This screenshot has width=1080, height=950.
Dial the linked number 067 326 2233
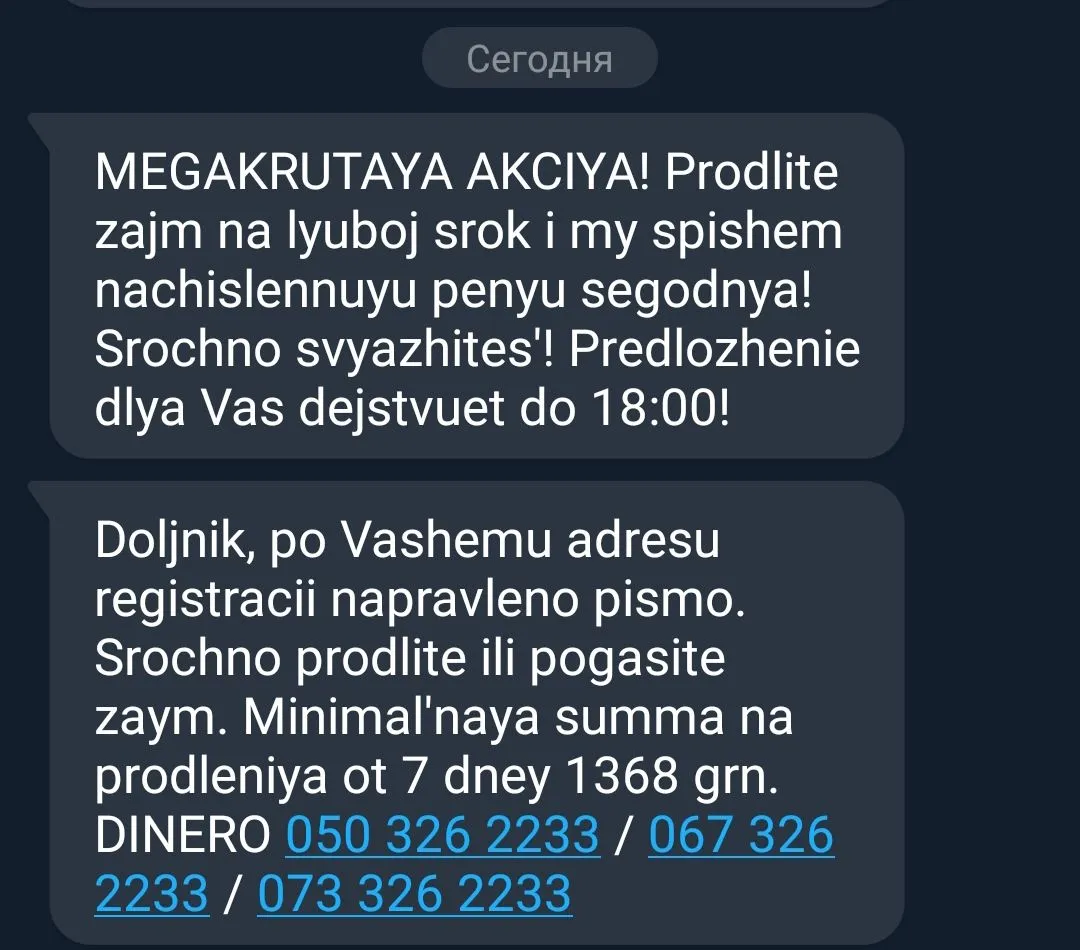[740, 836]
